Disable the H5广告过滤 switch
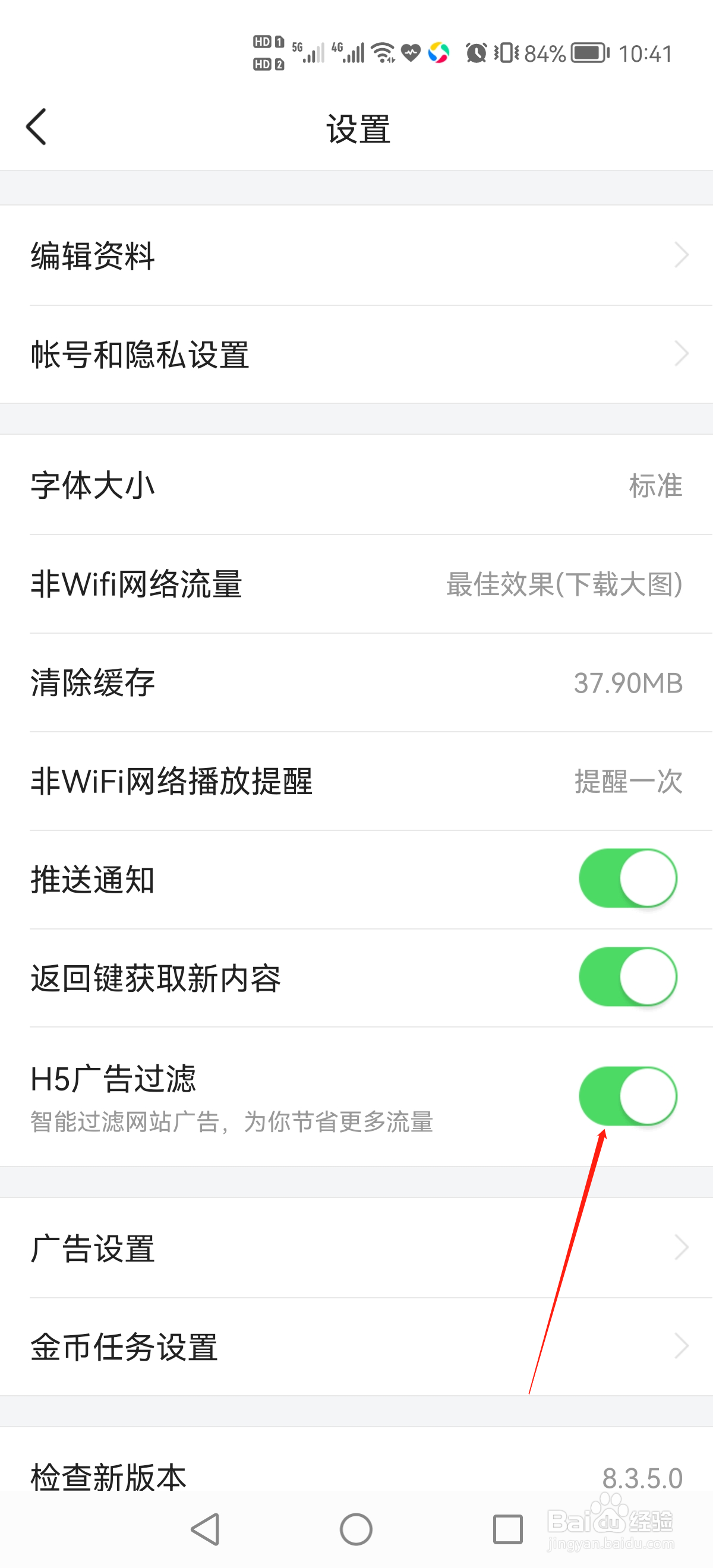The height and width of the screenshot is (1568, 713). click(629, 1096)
